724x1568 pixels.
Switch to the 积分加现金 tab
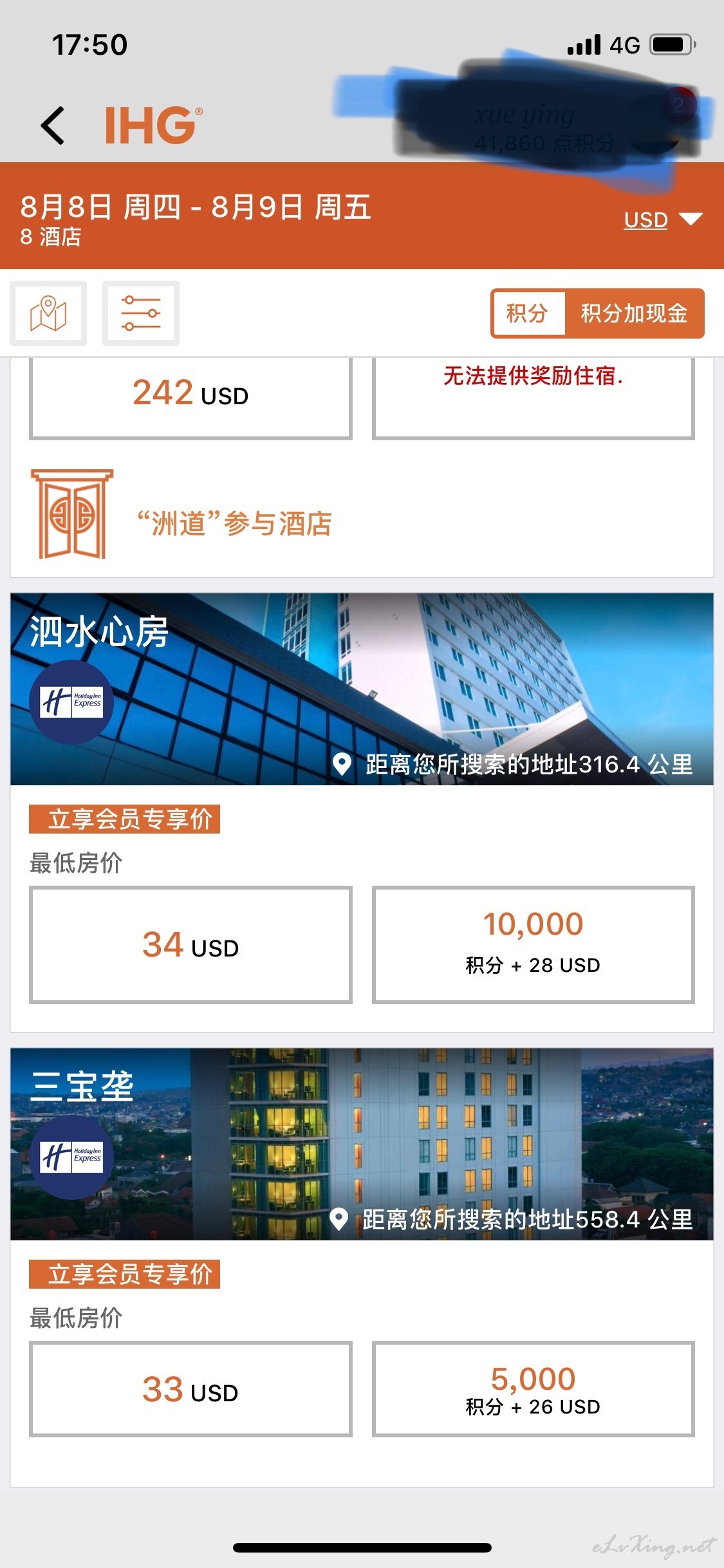pos(634,313)
